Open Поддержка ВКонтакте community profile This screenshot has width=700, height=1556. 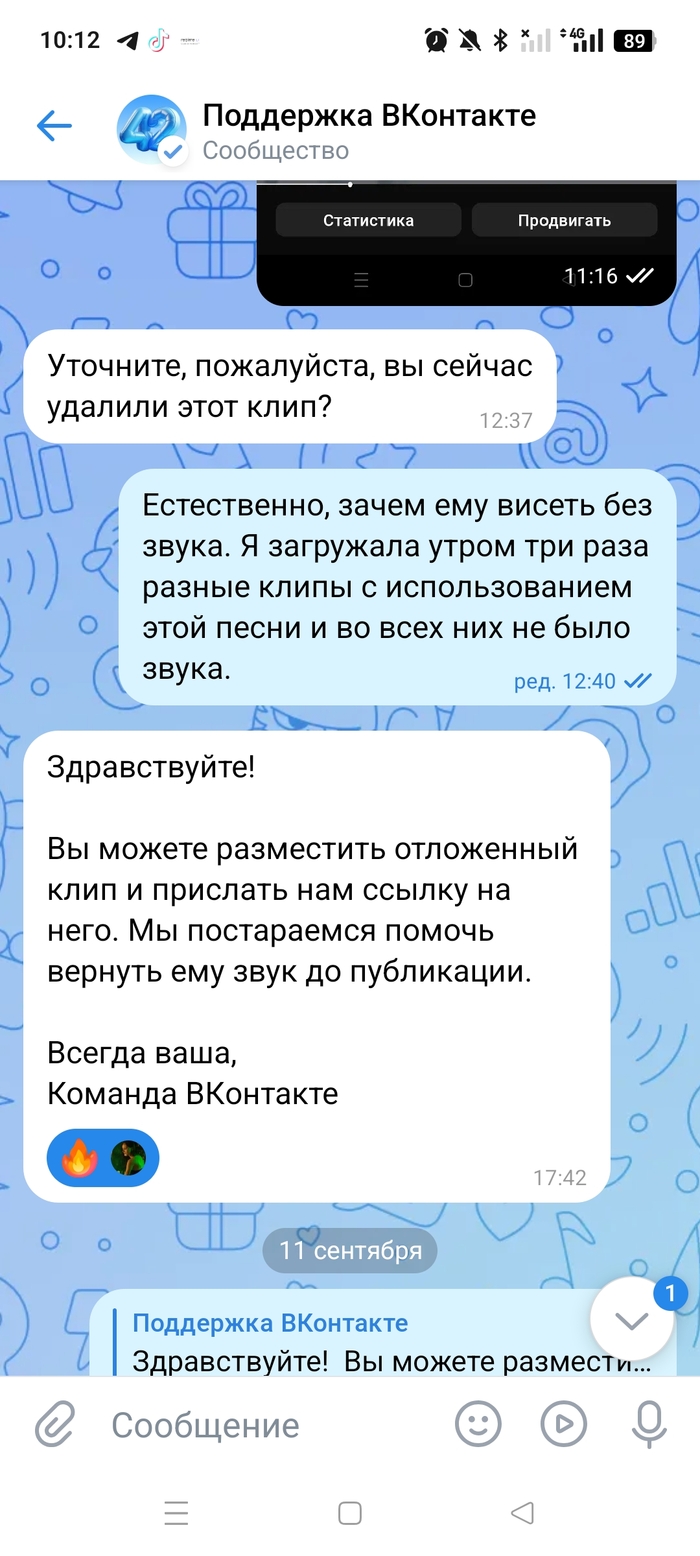[x=368, y=130]
